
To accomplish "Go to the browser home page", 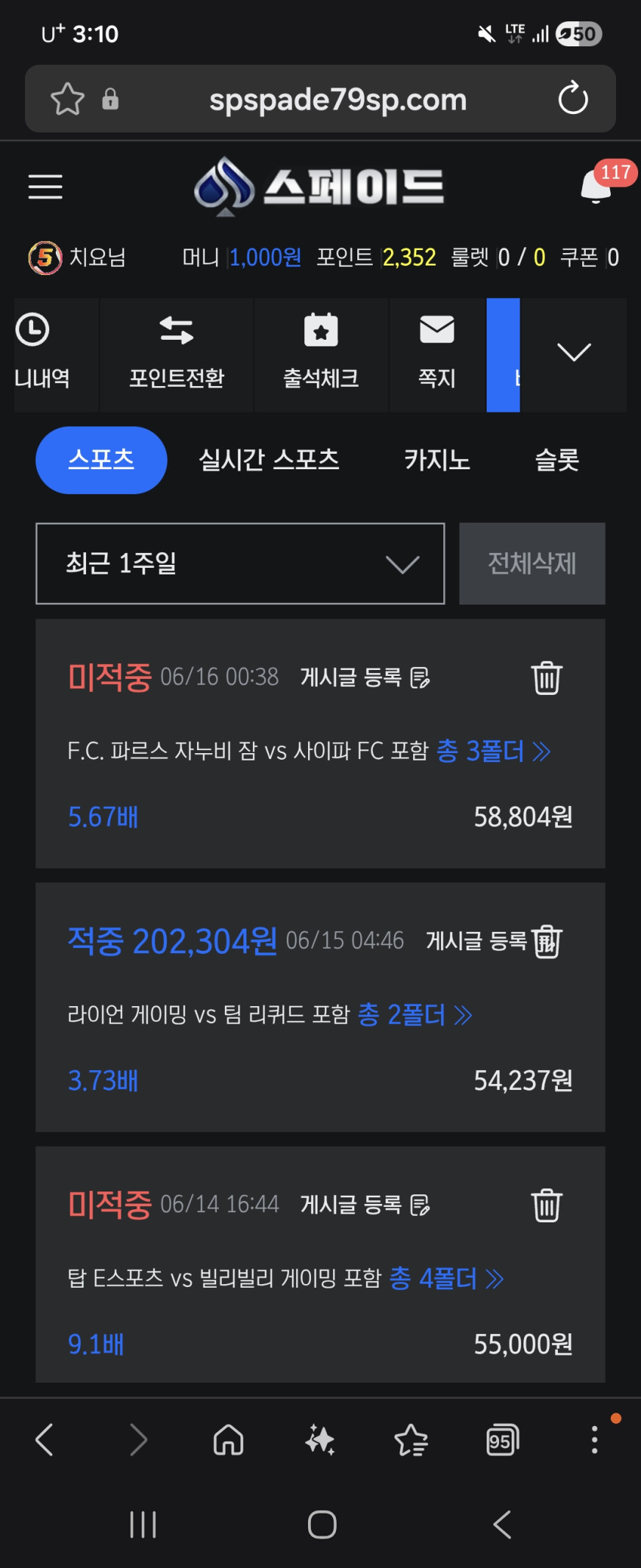I will pyautogui.click(x=229, y=1439).
